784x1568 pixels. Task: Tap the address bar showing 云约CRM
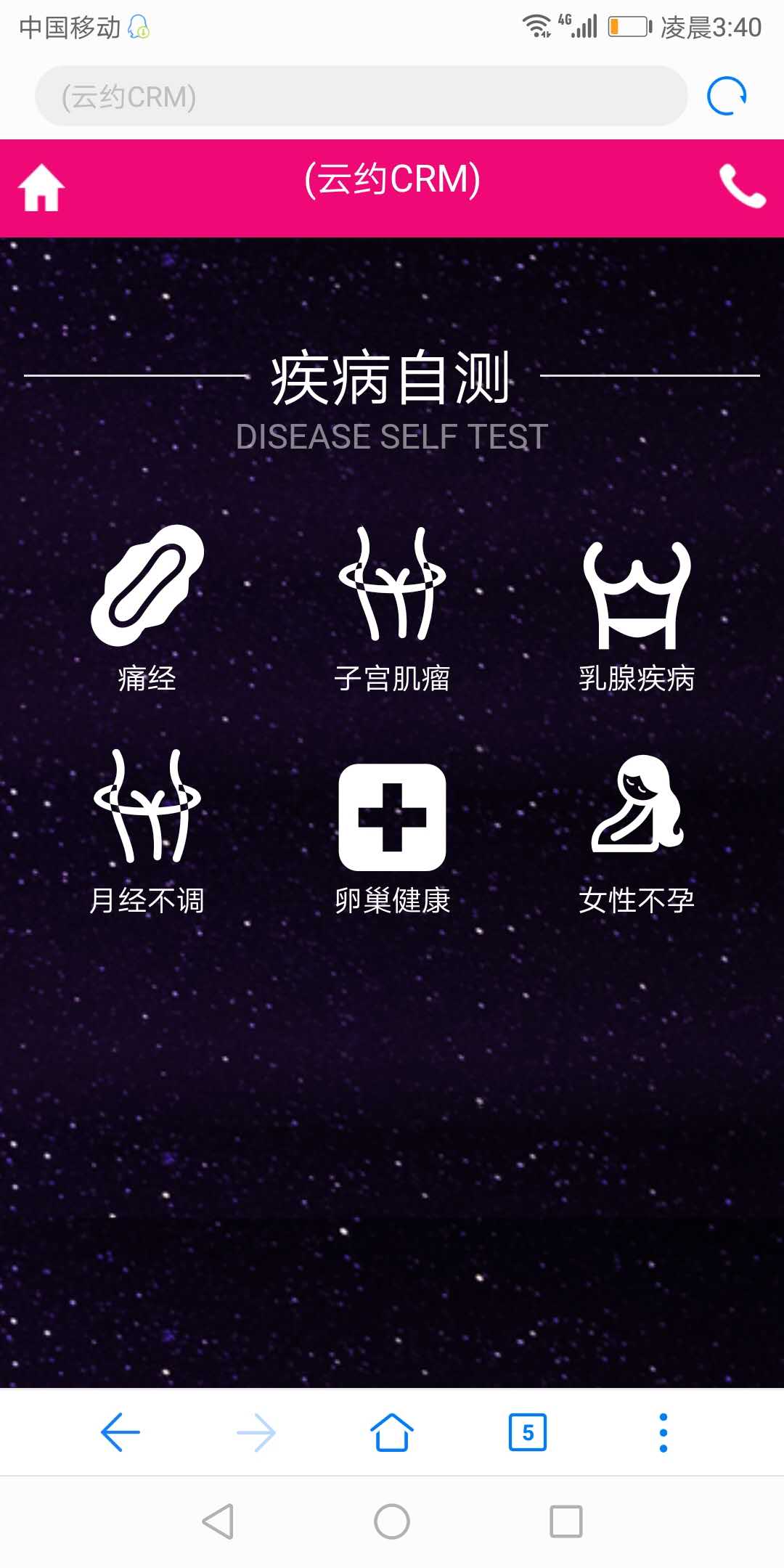(x=361, y=97)
